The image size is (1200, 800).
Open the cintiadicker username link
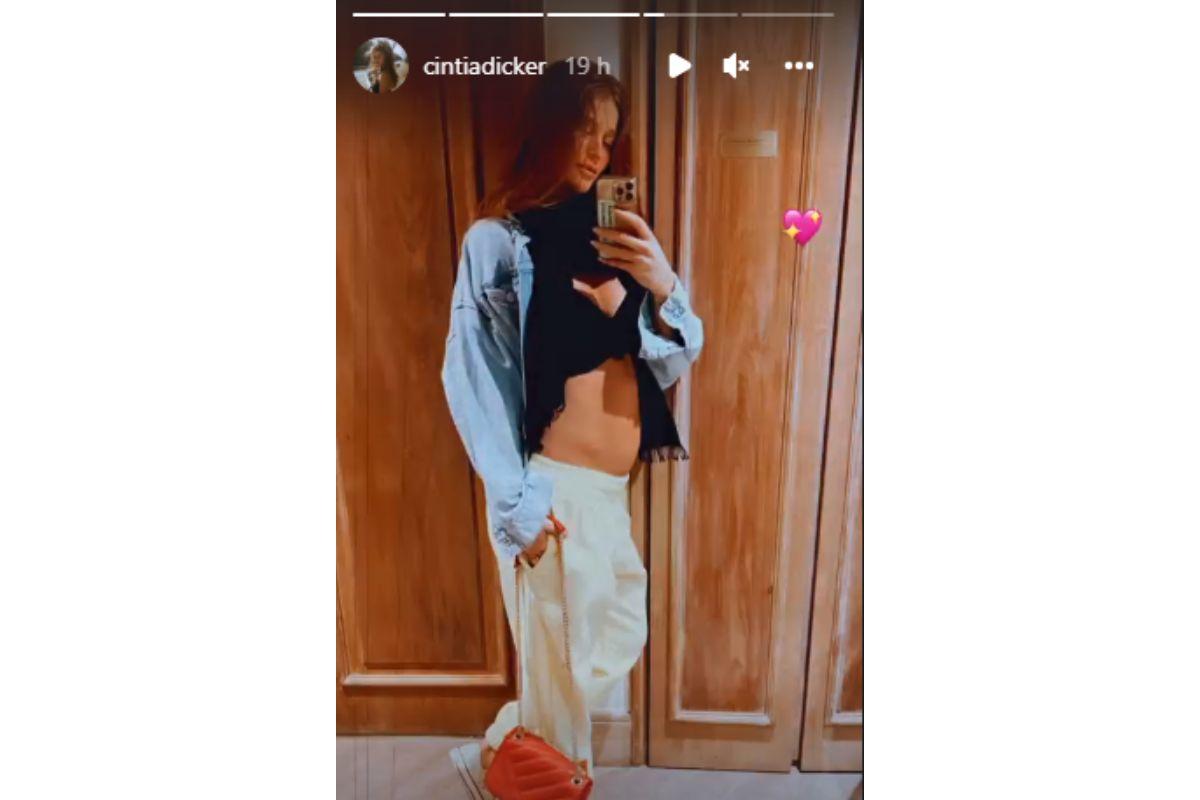485,67
